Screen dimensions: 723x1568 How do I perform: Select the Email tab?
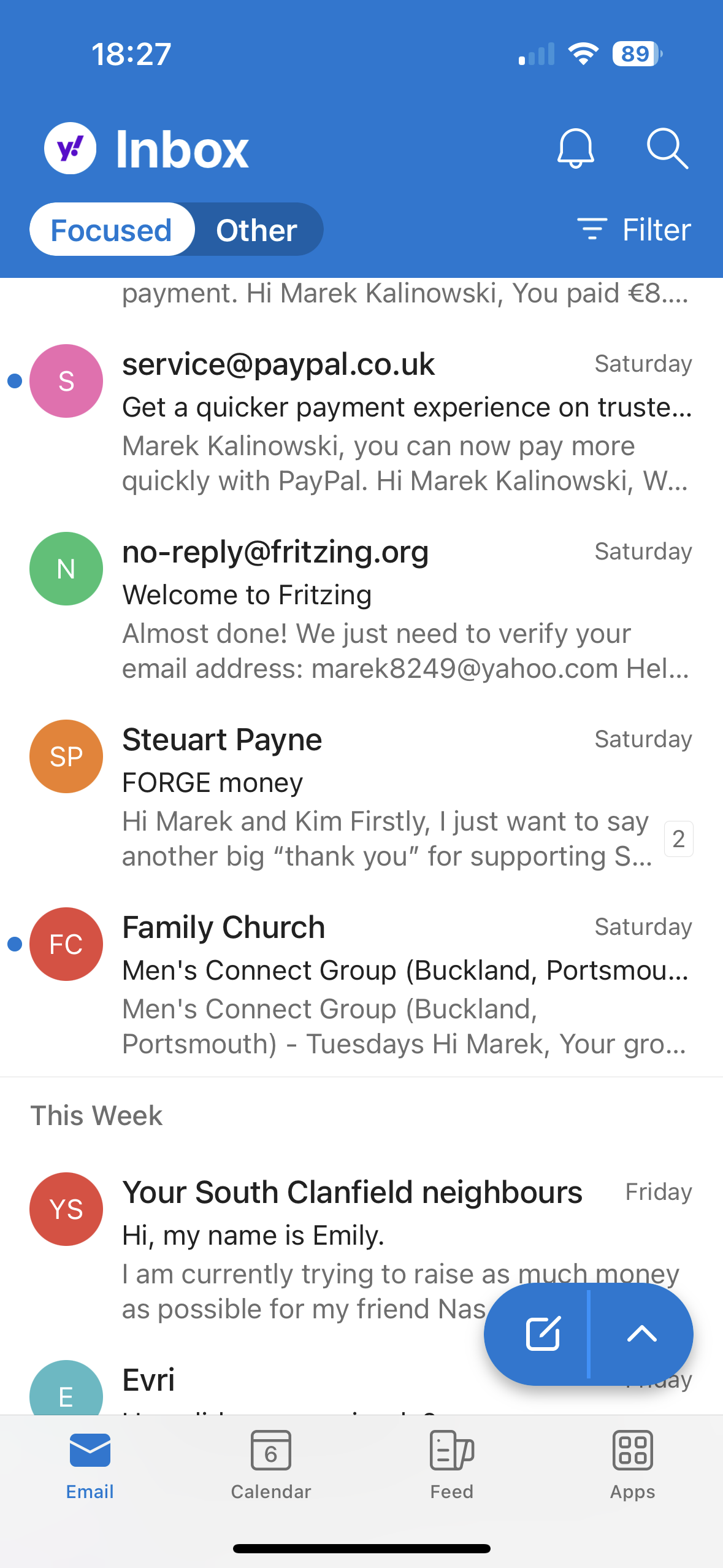pos(90,1465)
